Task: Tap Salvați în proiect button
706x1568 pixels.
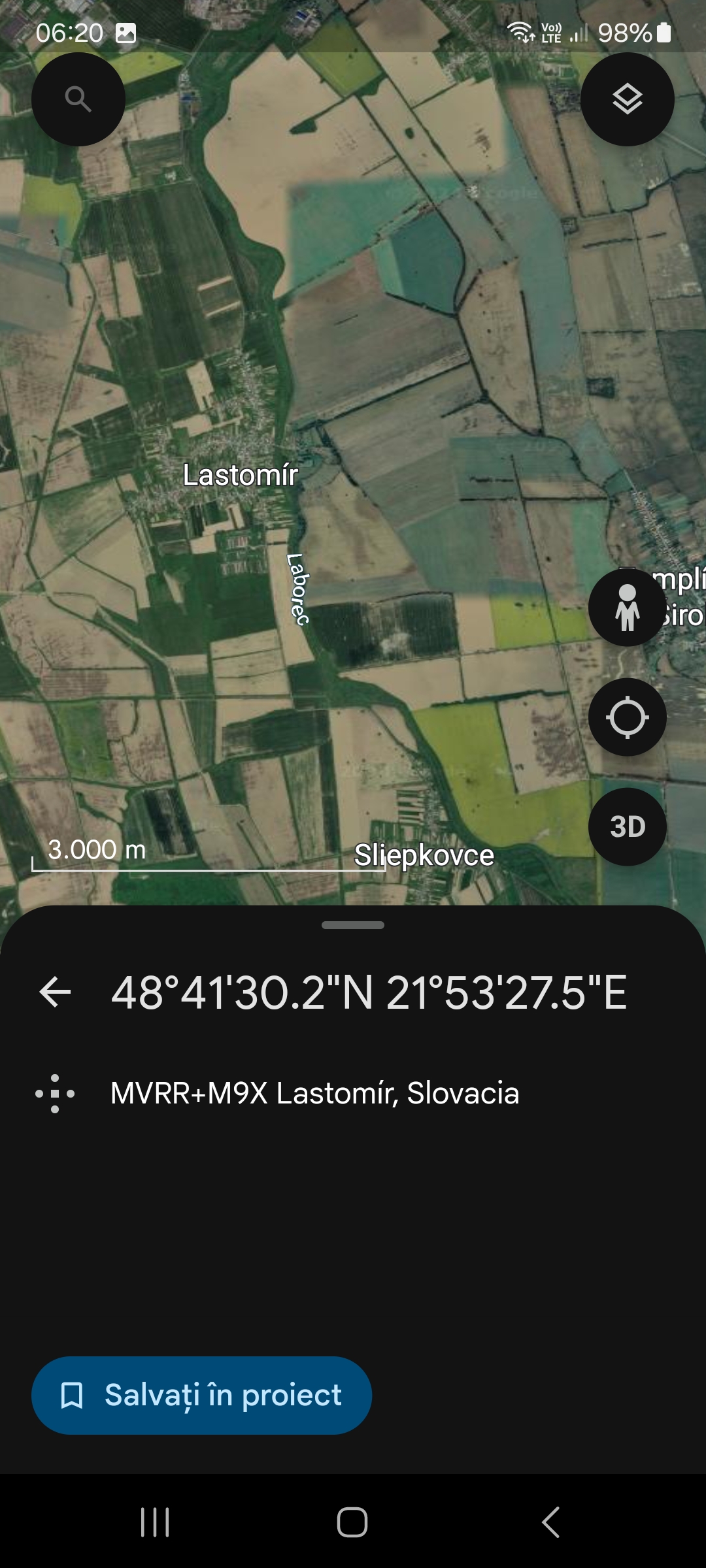Action: pos(201,1395)
